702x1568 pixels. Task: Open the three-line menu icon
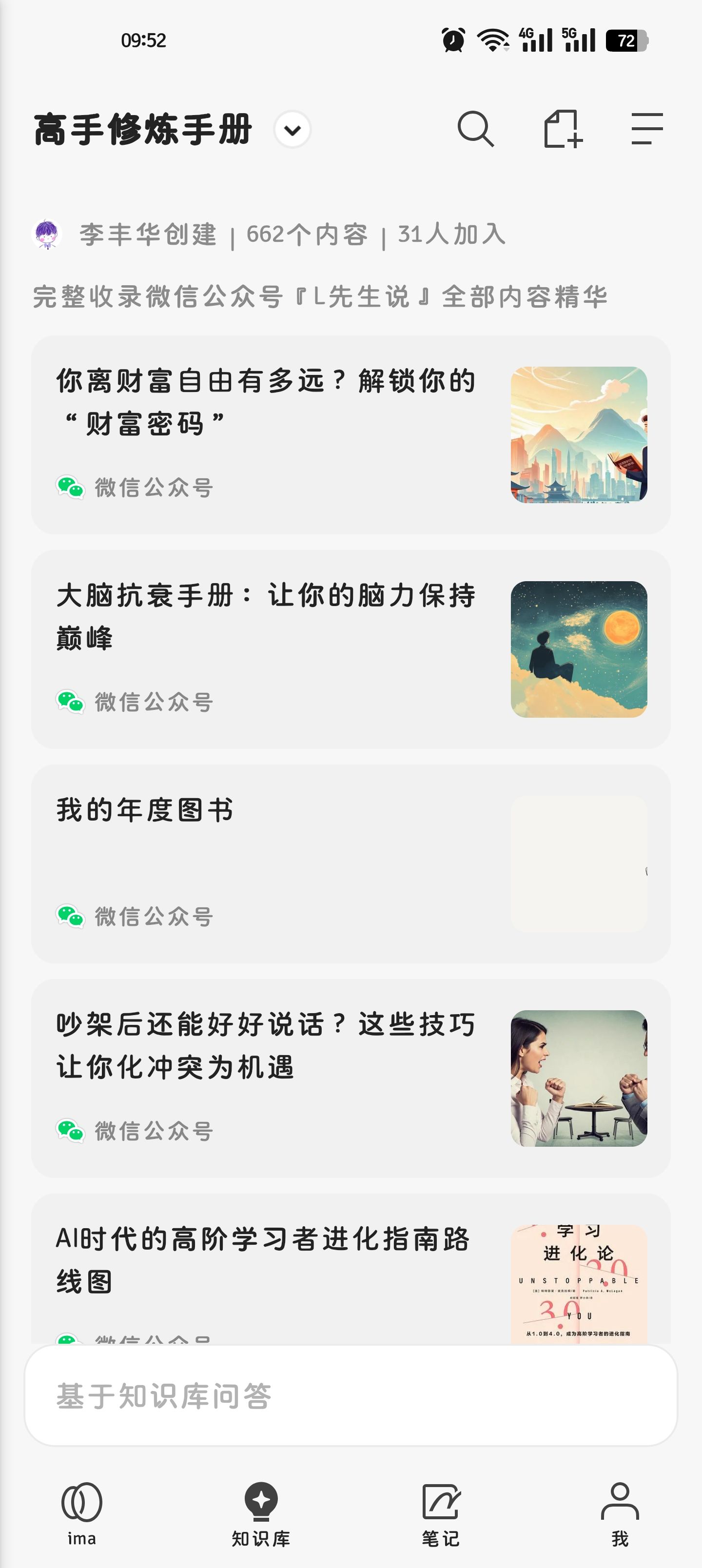[646, 129]
